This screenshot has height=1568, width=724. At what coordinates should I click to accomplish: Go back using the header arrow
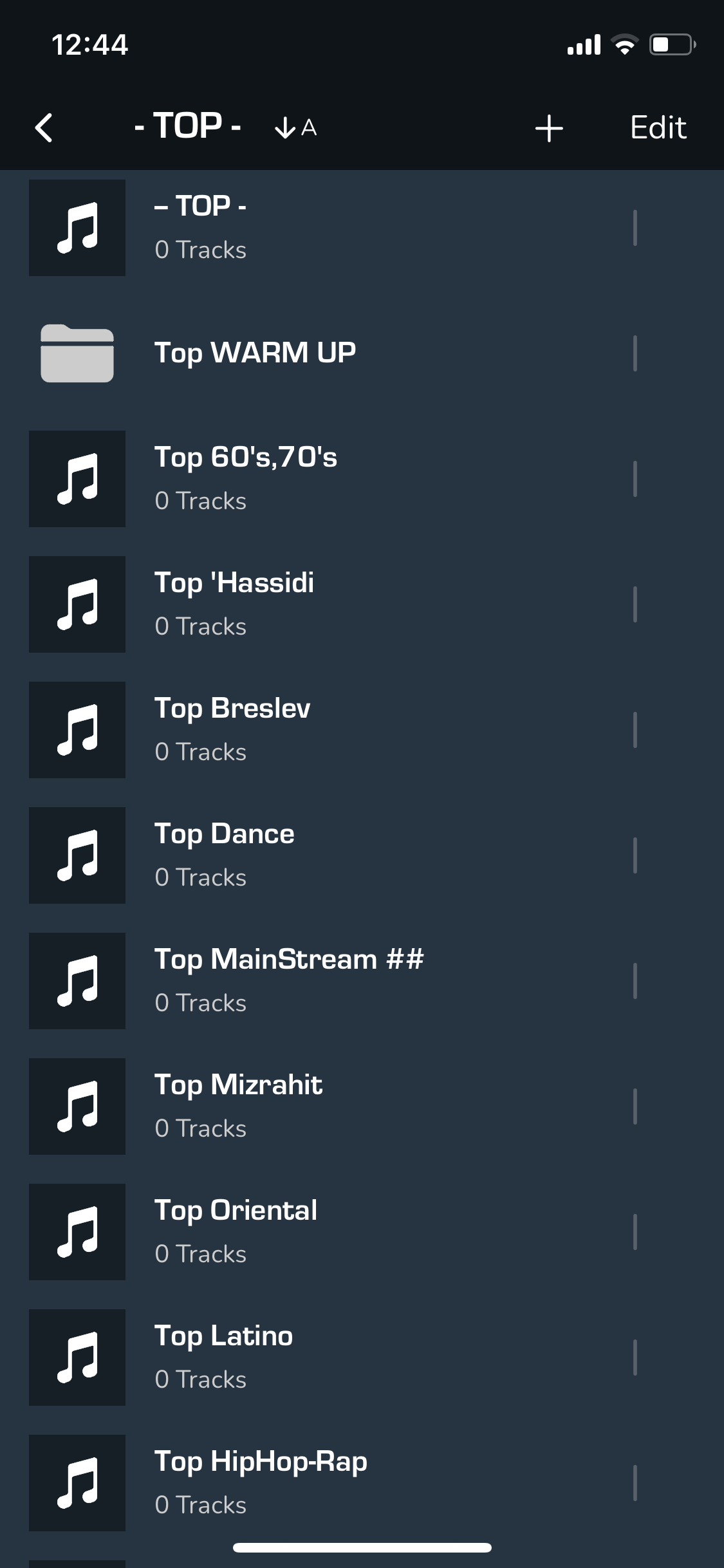point(44,127)
